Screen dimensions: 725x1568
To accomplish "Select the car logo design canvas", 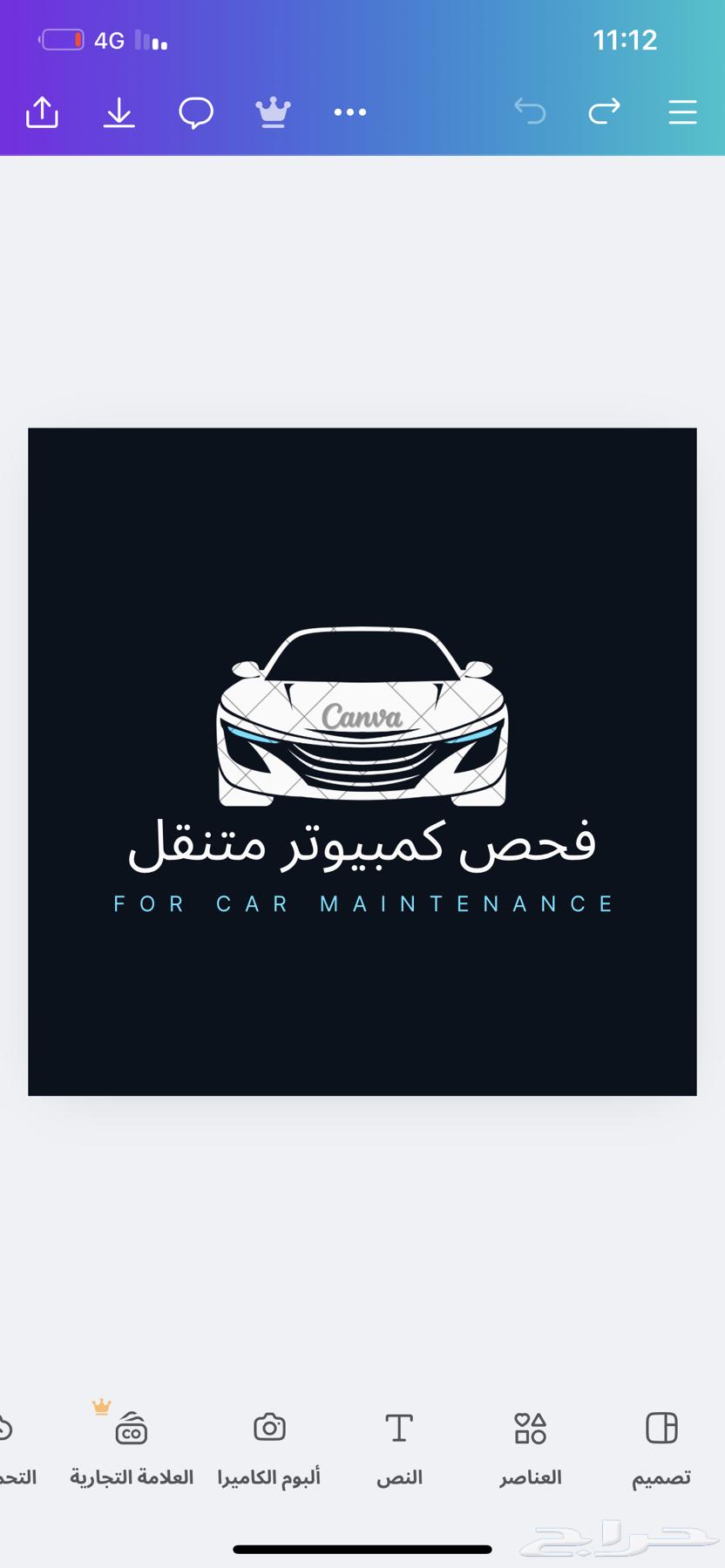I will tap(362, 761).
